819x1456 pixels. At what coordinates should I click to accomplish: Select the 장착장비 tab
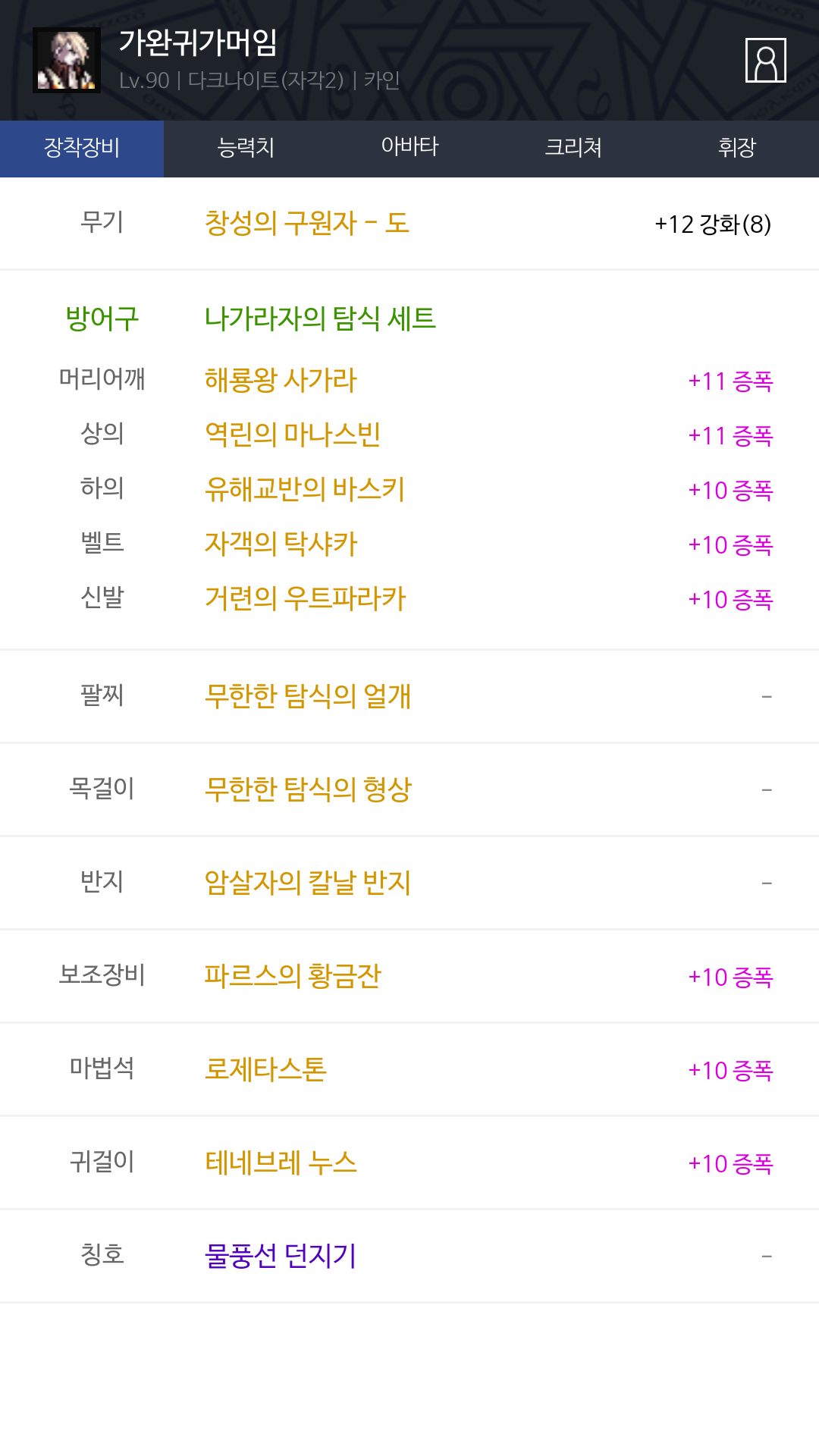82,149
